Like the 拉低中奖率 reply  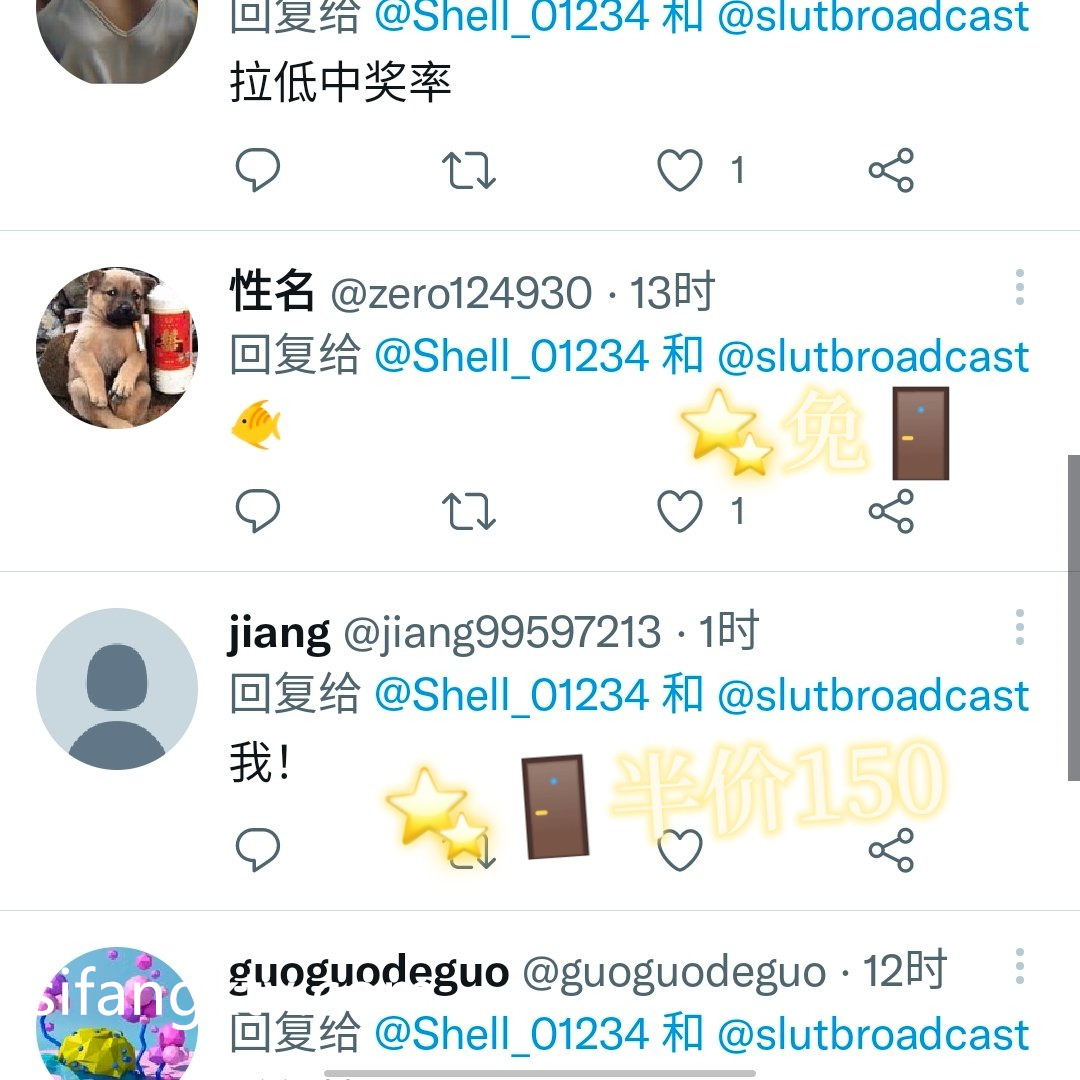(680, 170)
